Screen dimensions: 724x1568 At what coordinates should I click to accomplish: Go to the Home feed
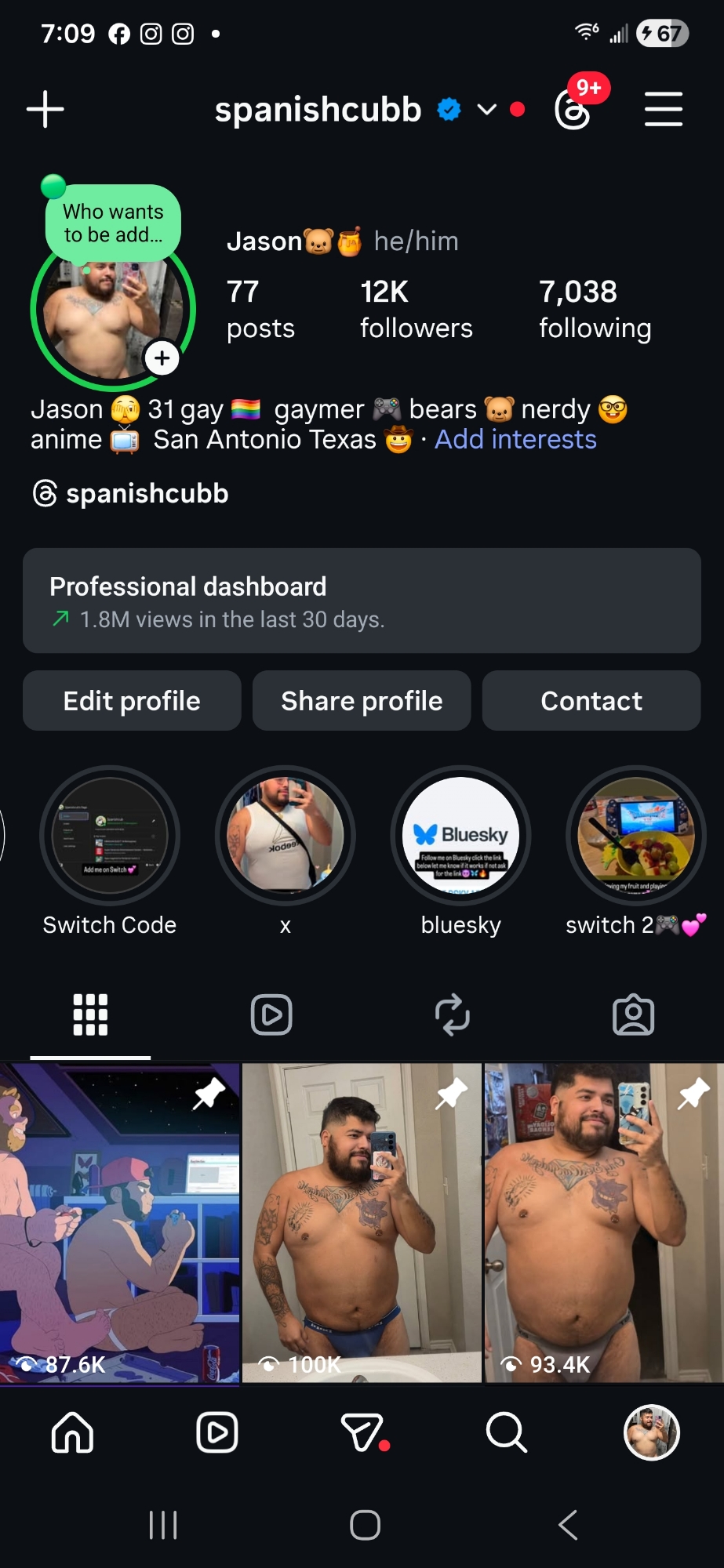tap(72, 1433)
